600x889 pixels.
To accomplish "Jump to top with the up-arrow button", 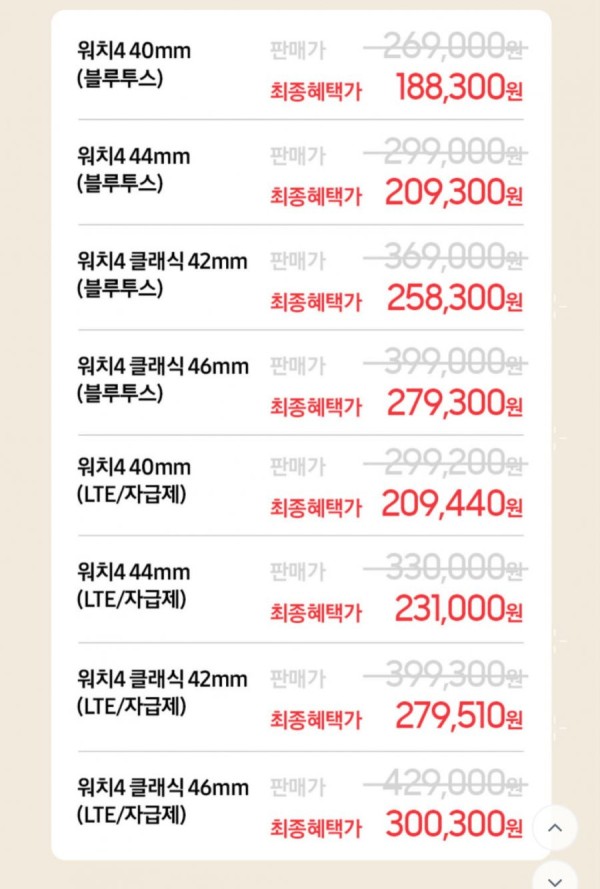I will [556, 827].
